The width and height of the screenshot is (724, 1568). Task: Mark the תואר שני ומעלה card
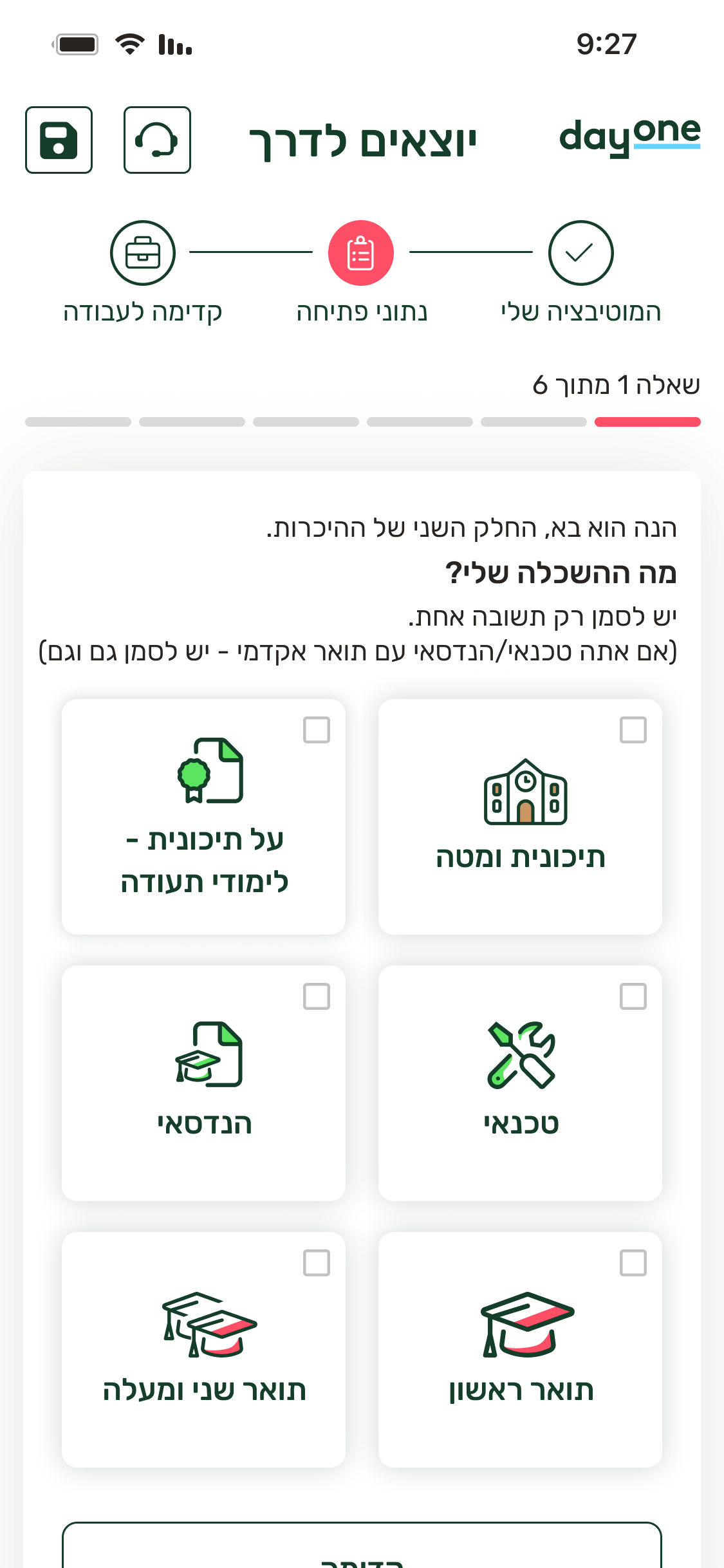(203, 1349)
